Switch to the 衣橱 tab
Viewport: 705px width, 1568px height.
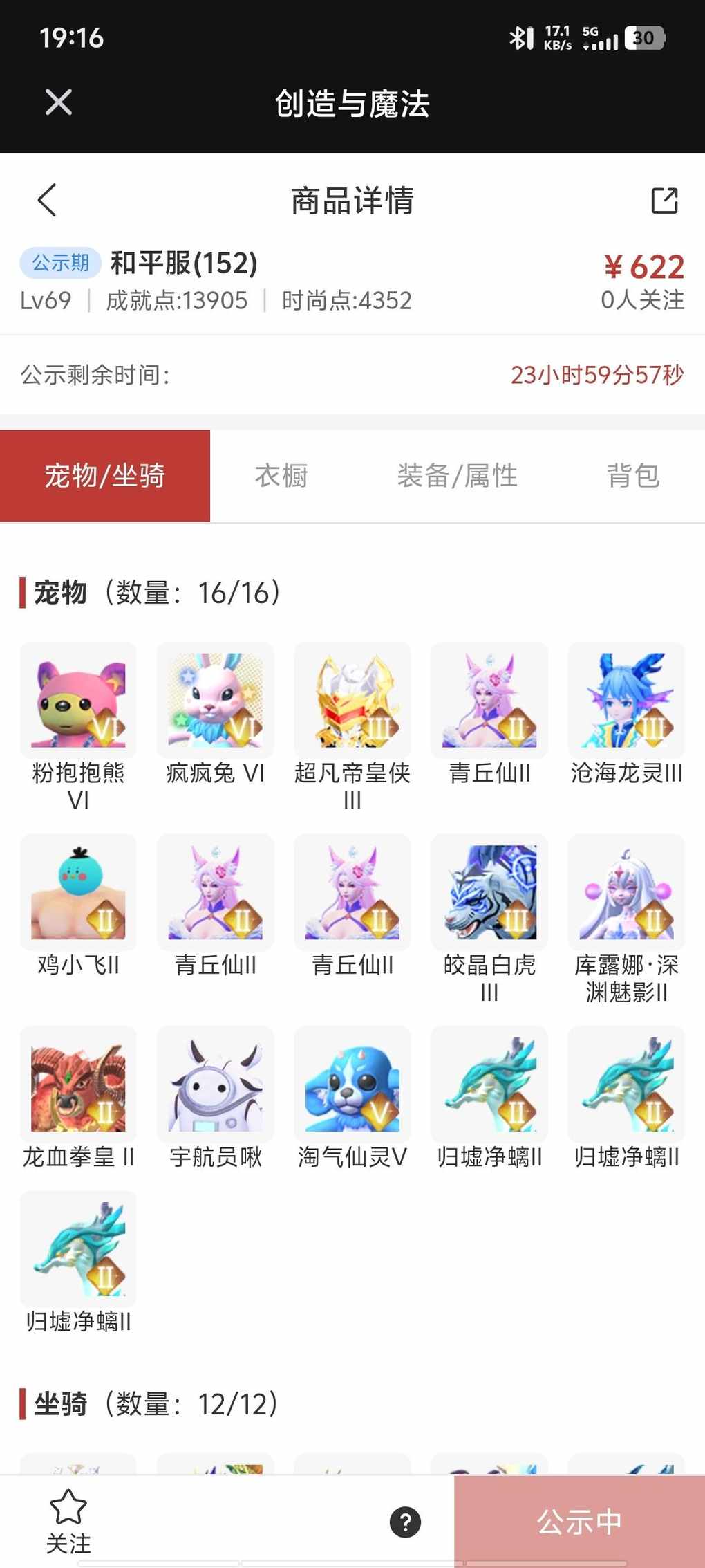click(x=281, y=476)
